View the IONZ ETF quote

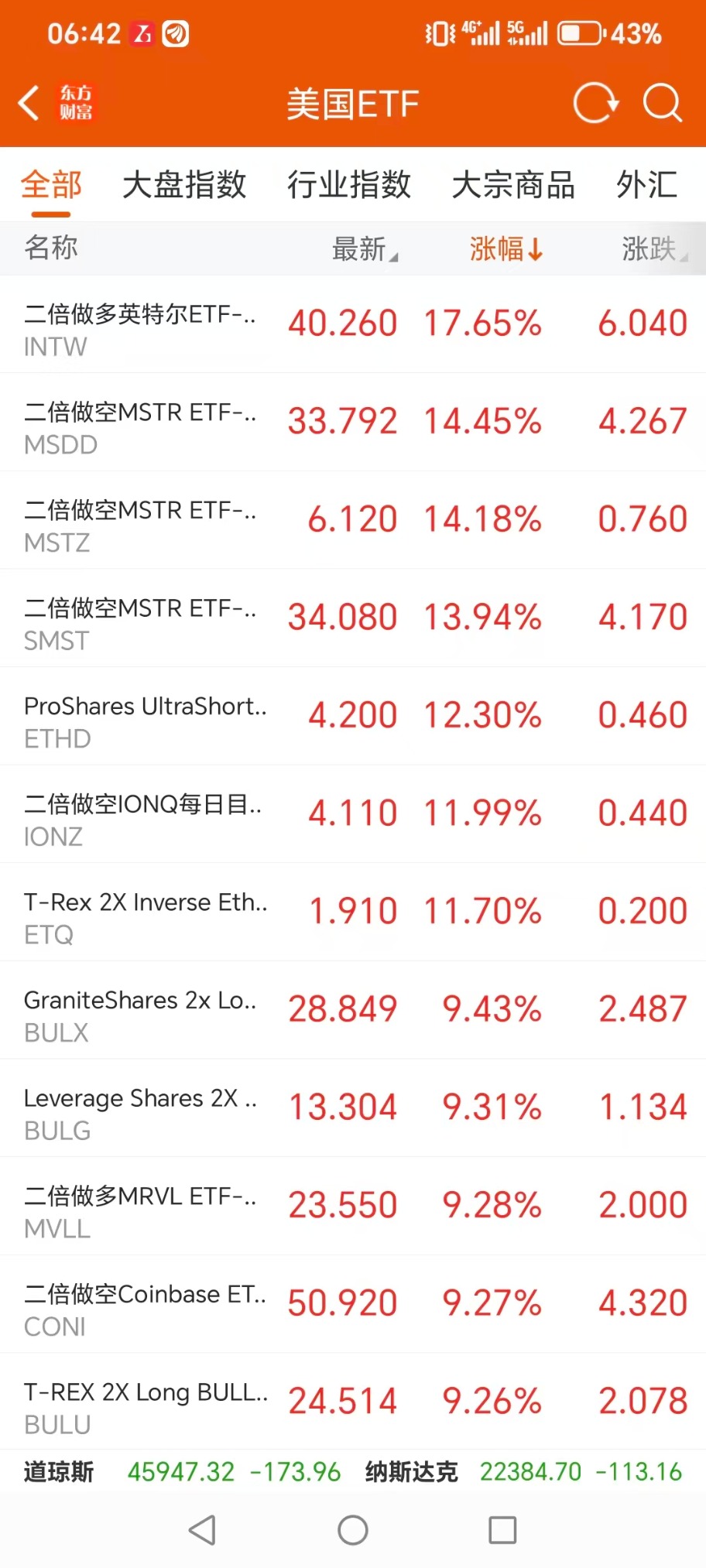[353, 814]
